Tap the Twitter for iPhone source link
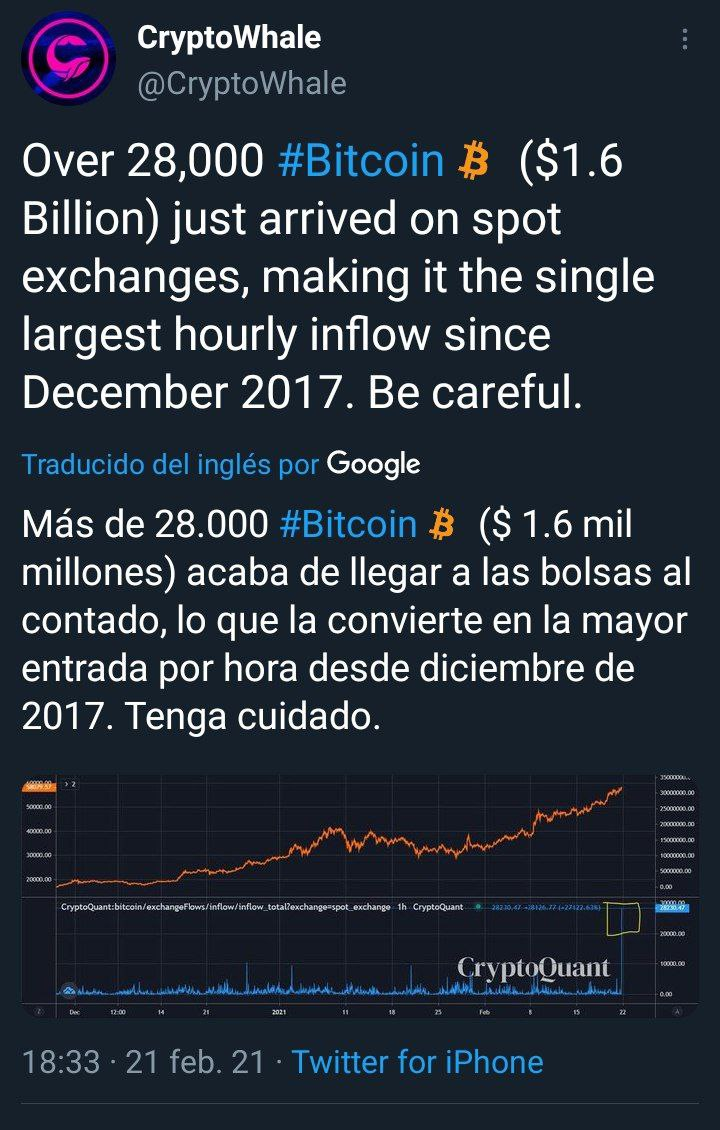720x1130 pixels. pos(417,1062)
